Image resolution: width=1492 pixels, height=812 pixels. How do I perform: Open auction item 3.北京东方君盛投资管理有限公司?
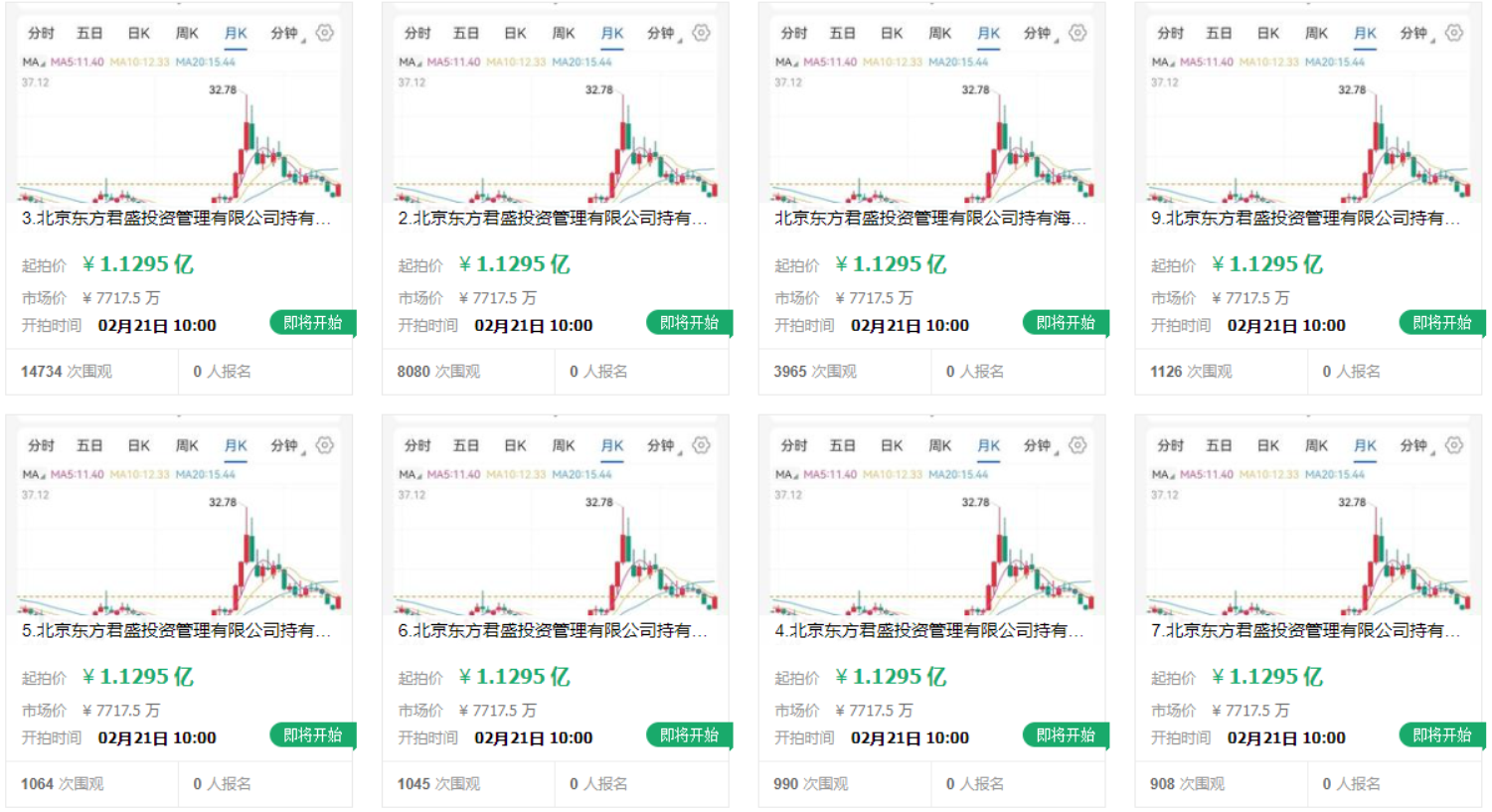click(177, 218)
